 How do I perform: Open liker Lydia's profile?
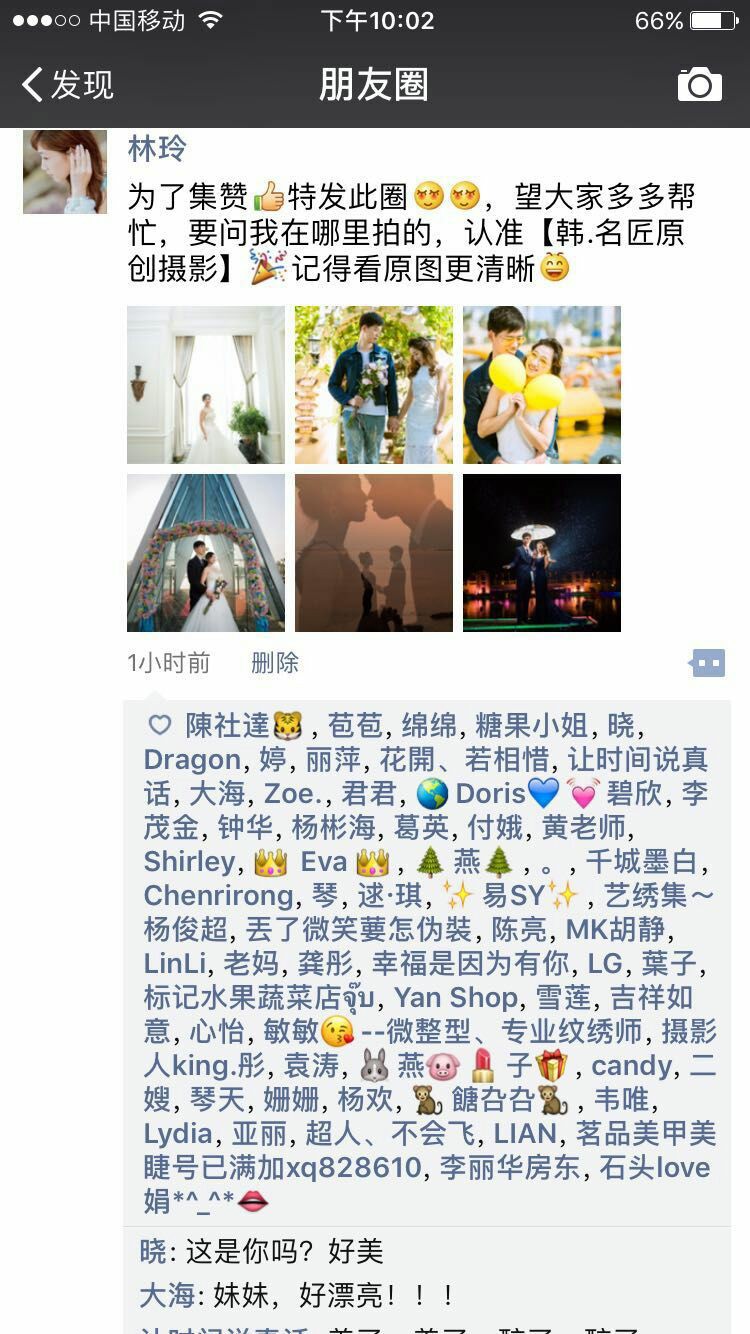(x=178, y=1134)
